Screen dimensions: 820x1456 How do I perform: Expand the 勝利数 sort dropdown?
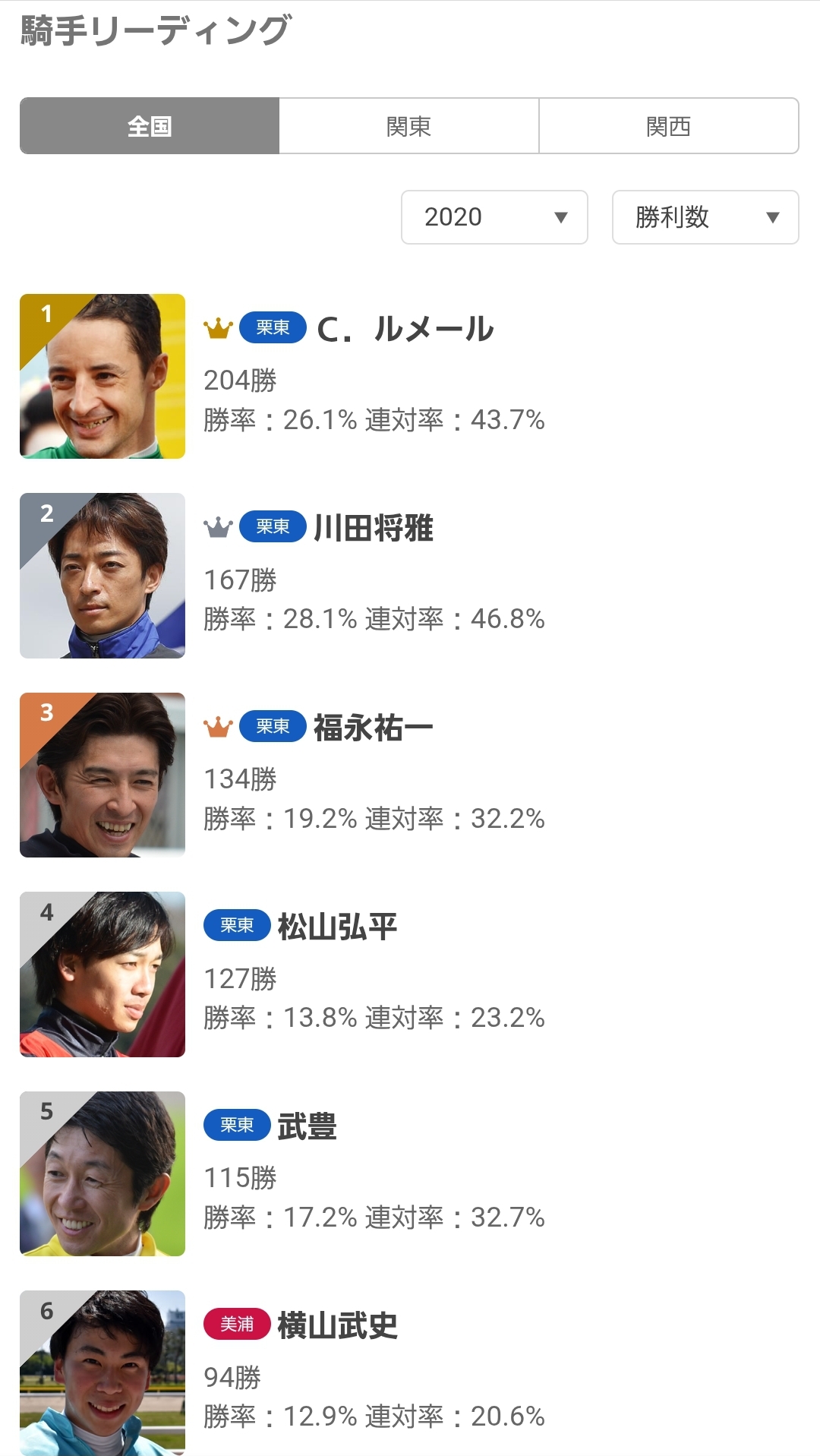pyautogui.click(x=705, y=217)
